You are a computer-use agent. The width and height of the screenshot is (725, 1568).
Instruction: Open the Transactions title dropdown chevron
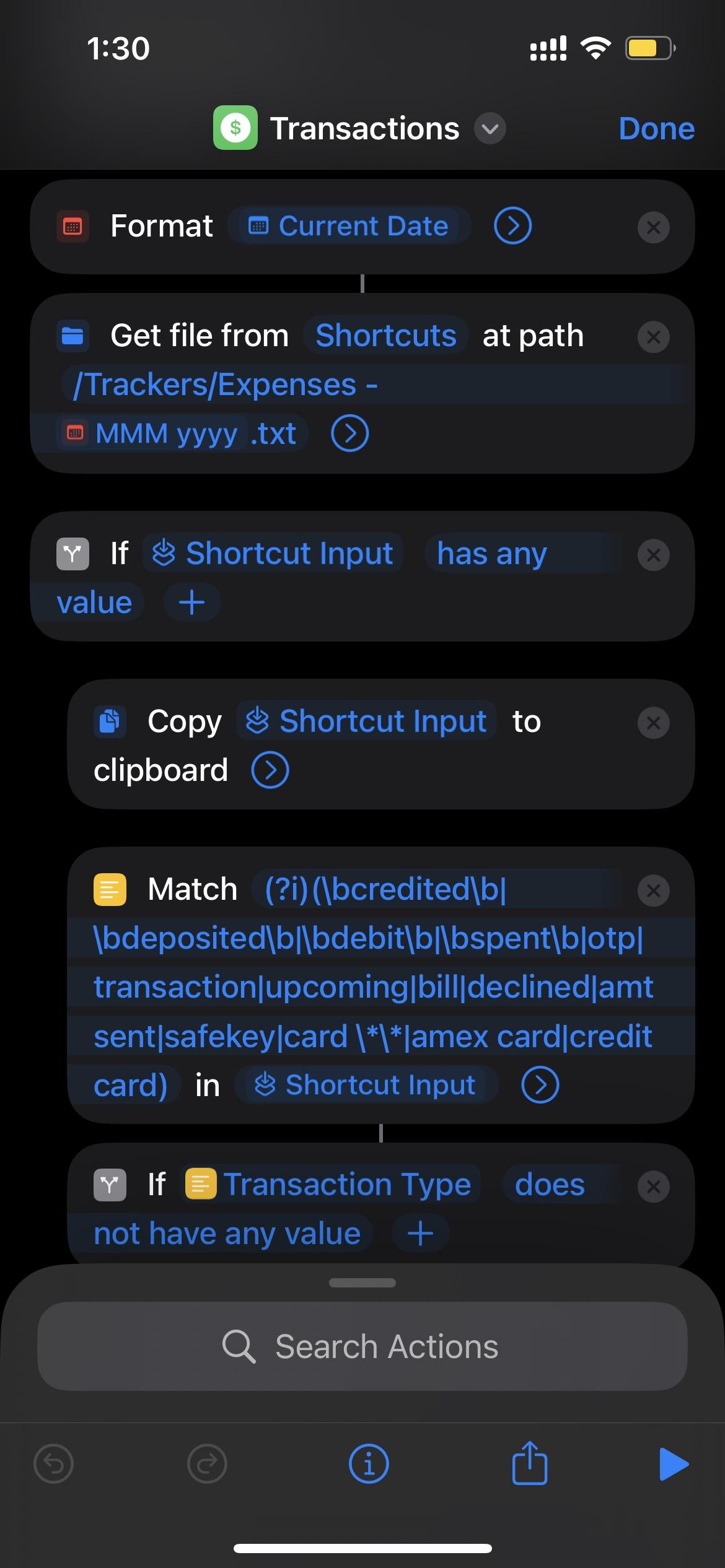pos(490,129)
